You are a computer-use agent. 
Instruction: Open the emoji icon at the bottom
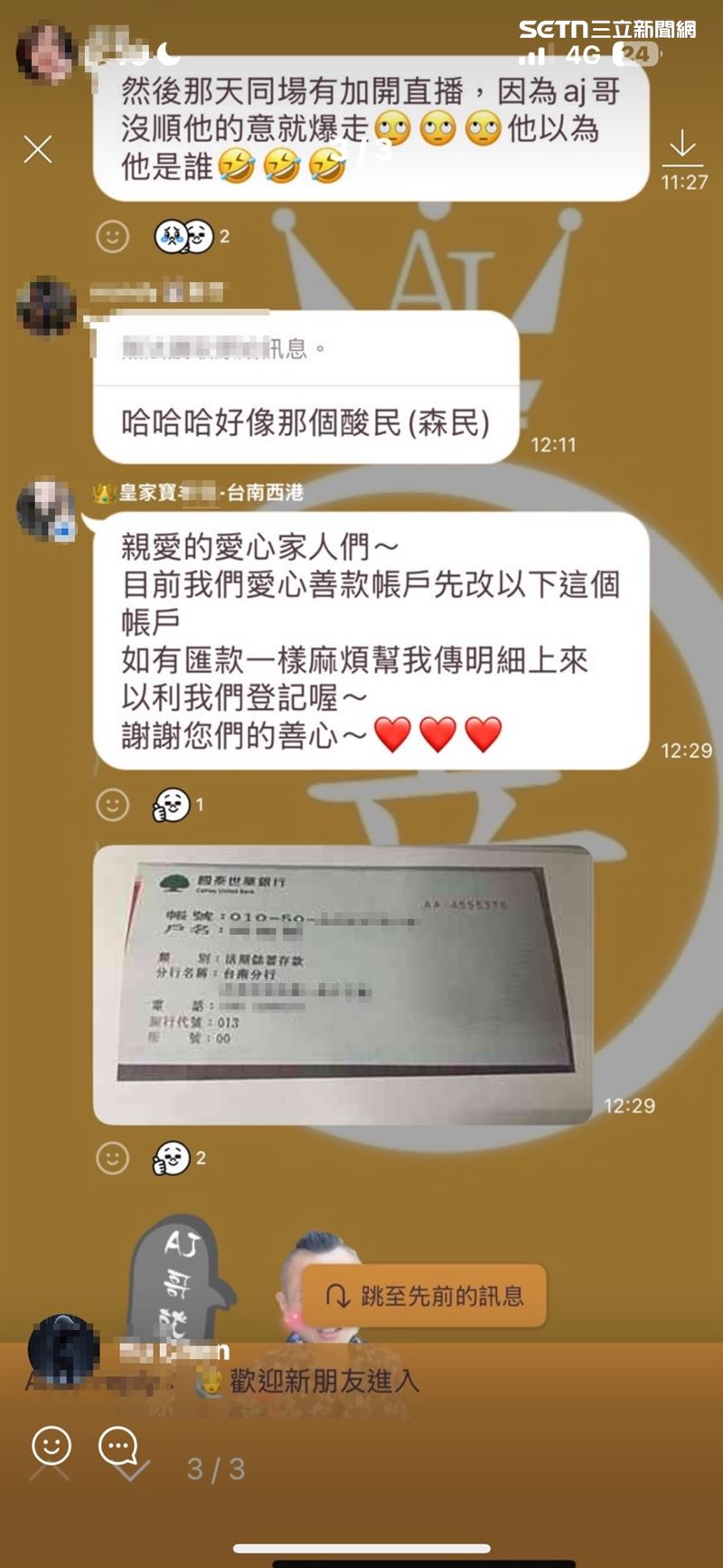pos(52,1445)
